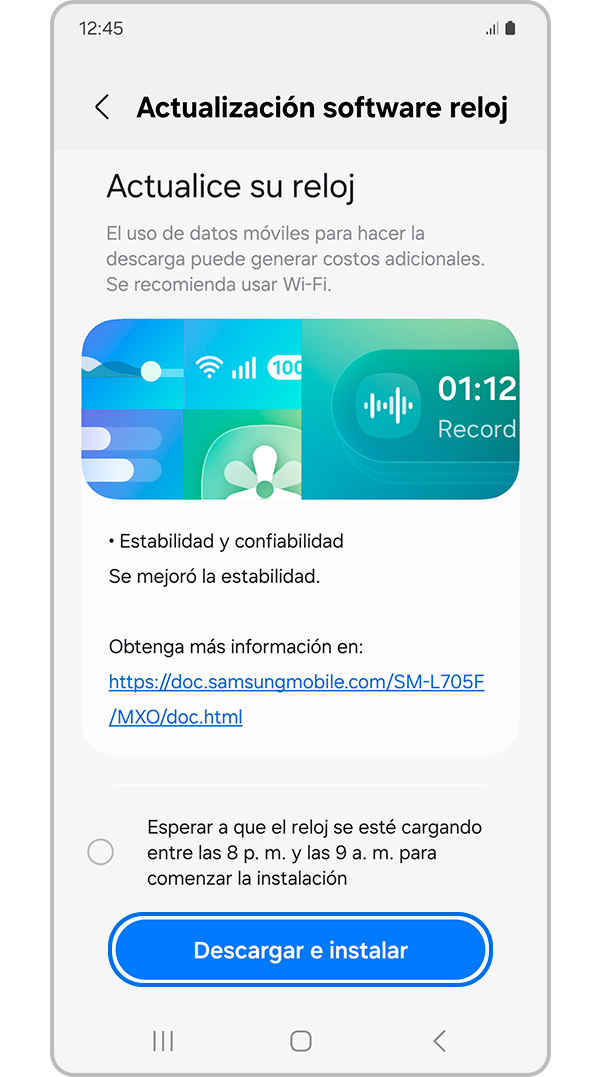Select wait until watch is charging option
The image size is (600, 1077).
[100, 852]
